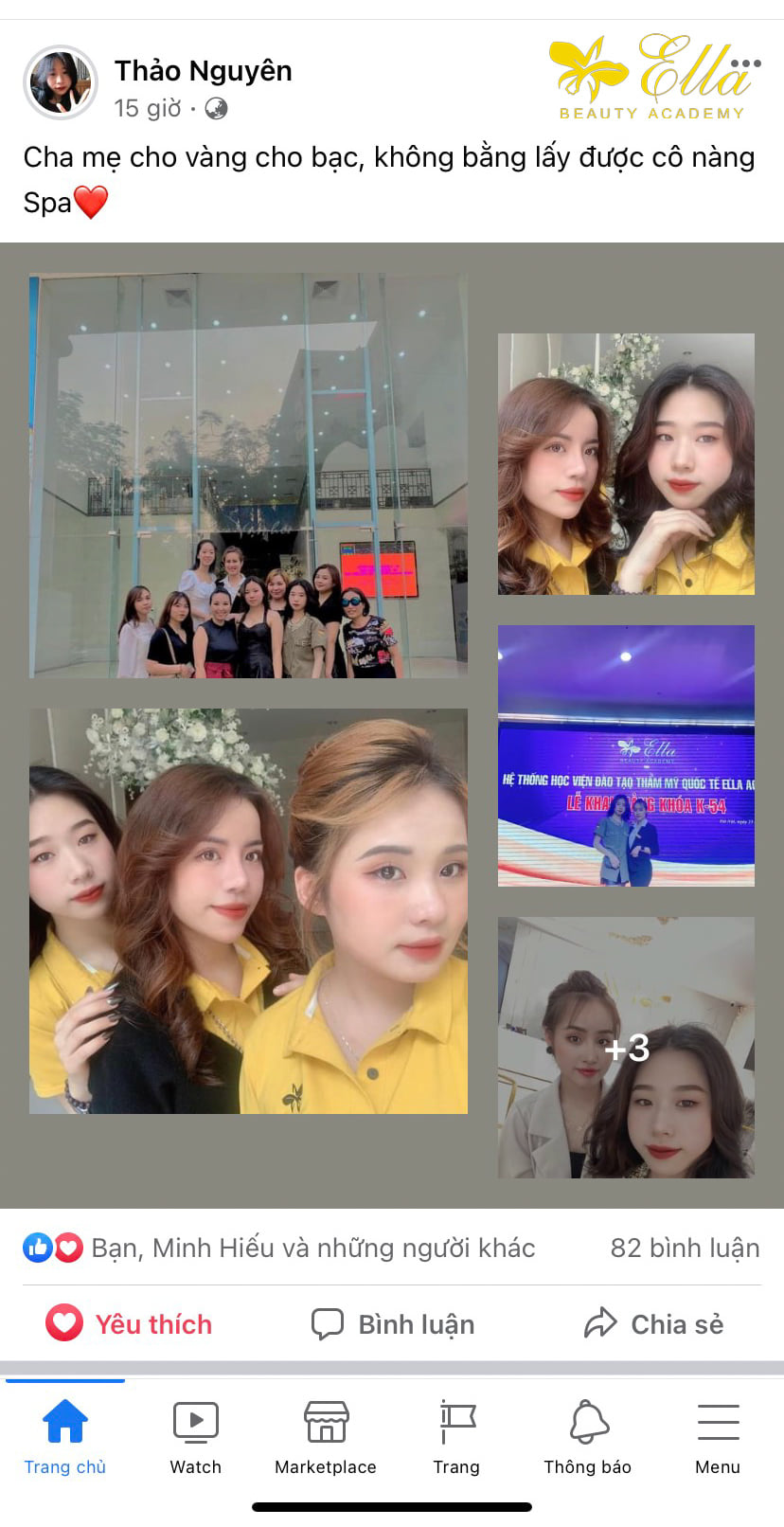Open the Menu tab
Screen dimensions: 784x1527
718,1436
